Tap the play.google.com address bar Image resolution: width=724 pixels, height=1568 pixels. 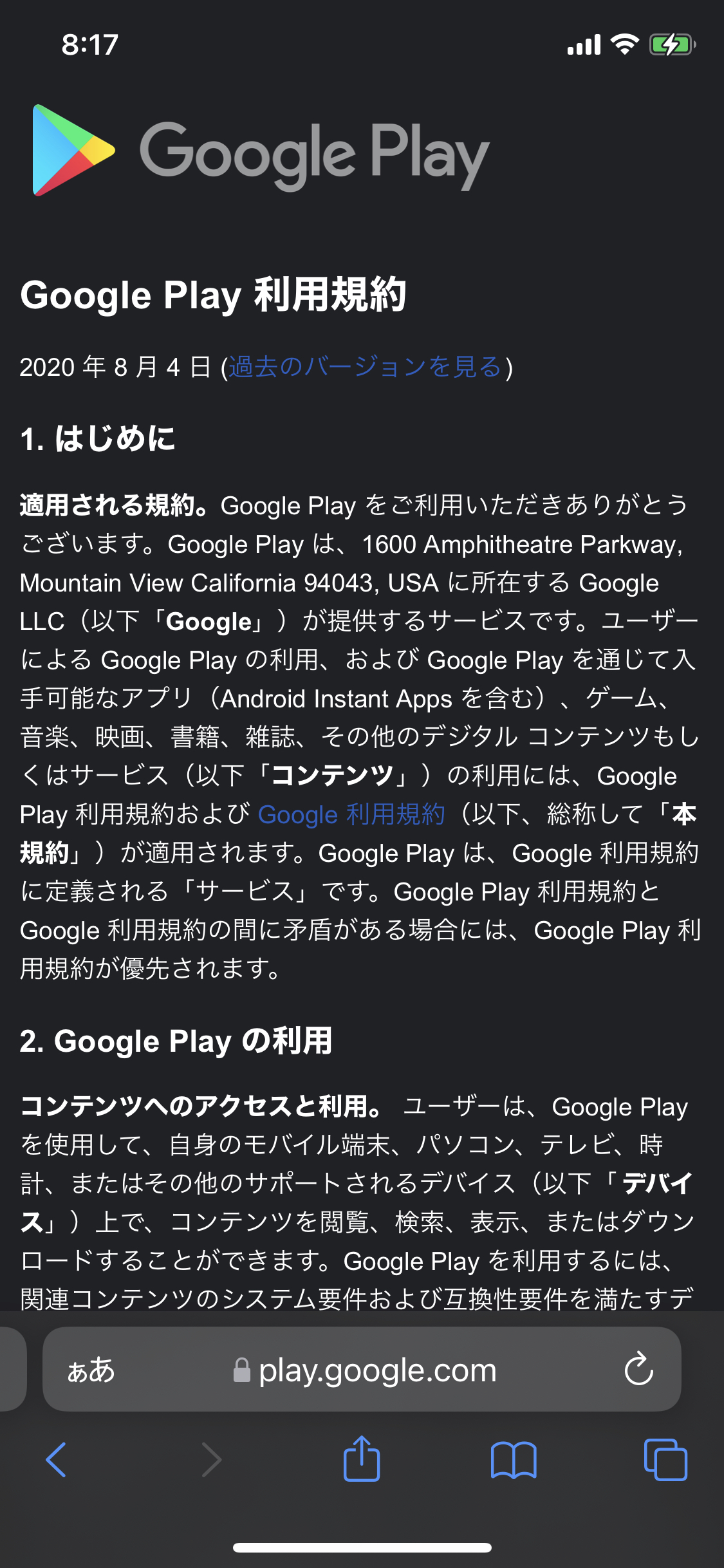click(377, 1370)
